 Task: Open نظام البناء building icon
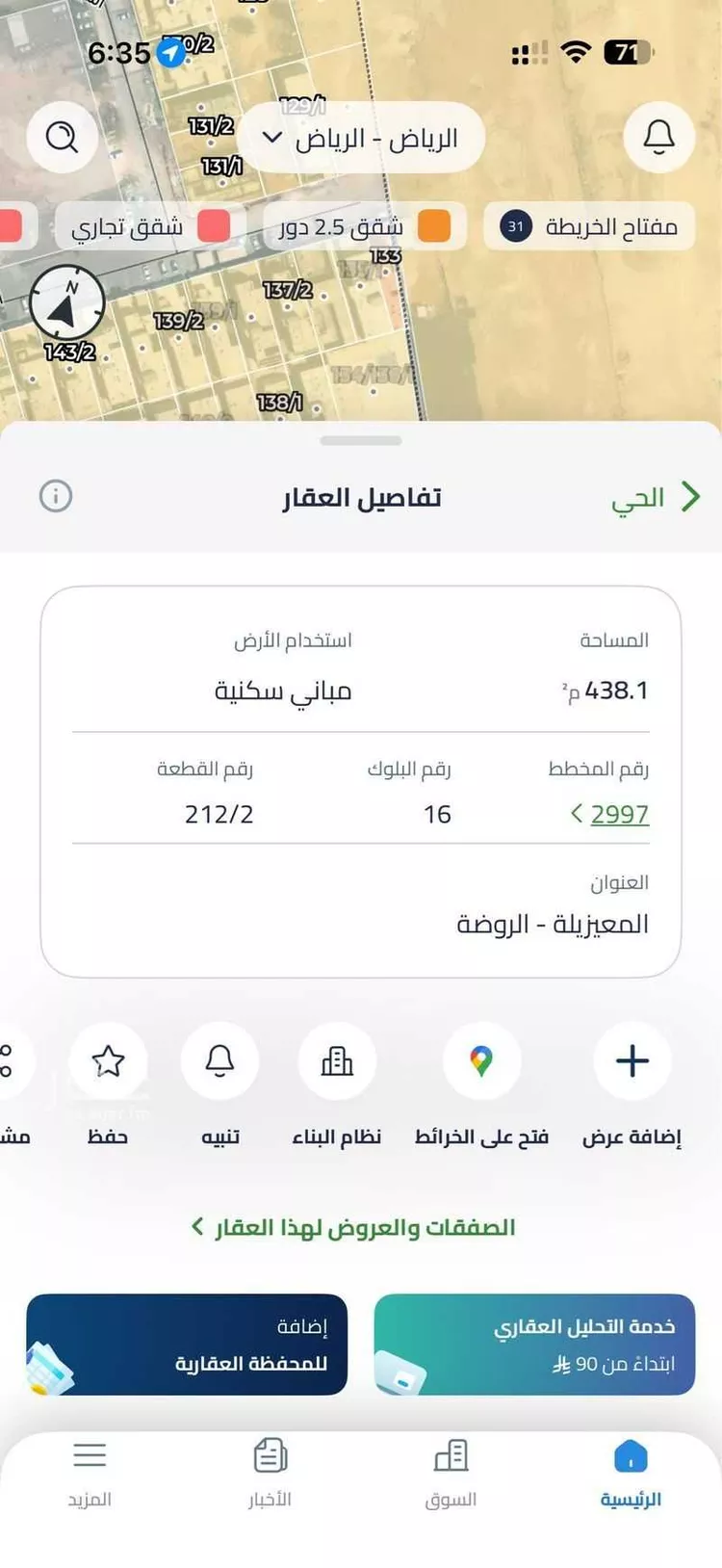[337, 1061]
